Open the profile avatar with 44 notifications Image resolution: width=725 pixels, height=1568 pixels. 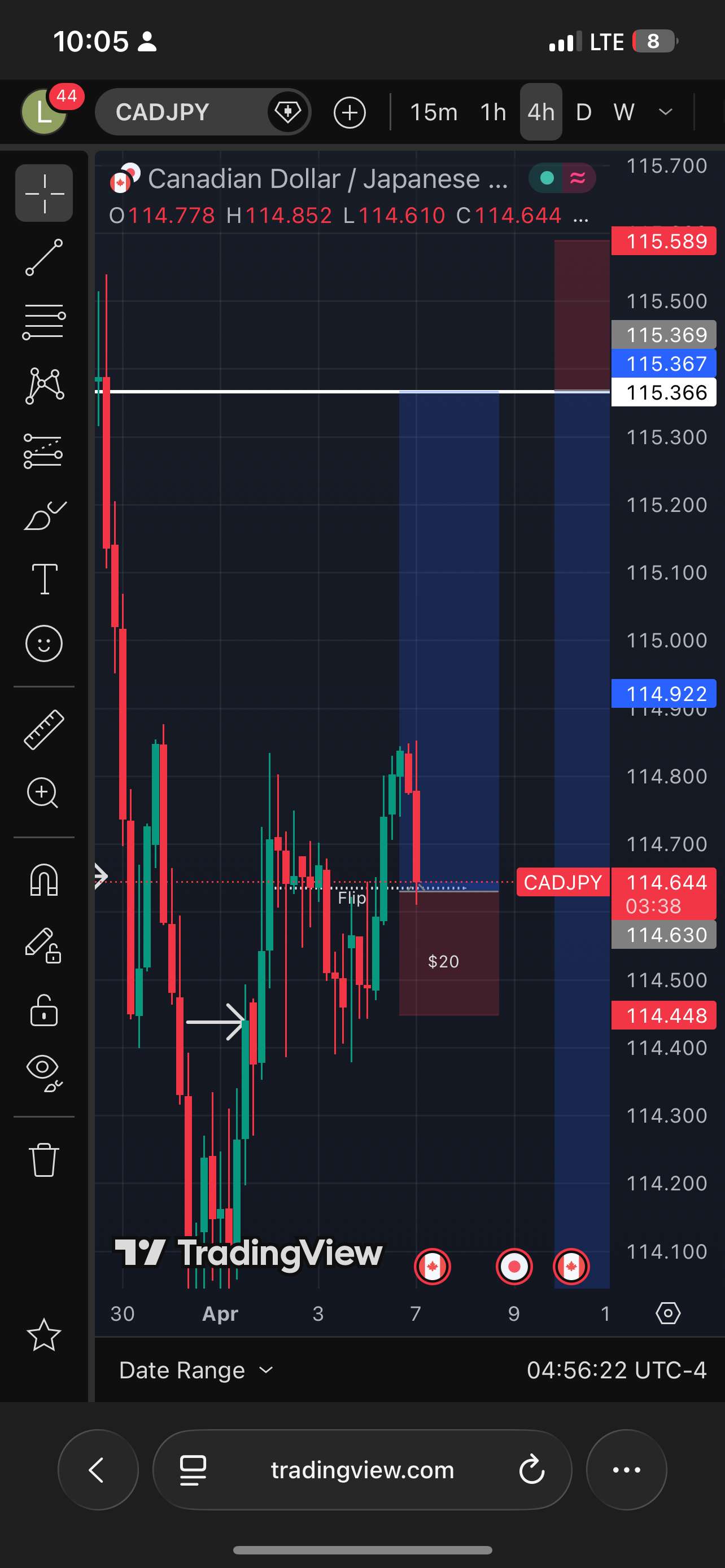click(x=45, y=111)
